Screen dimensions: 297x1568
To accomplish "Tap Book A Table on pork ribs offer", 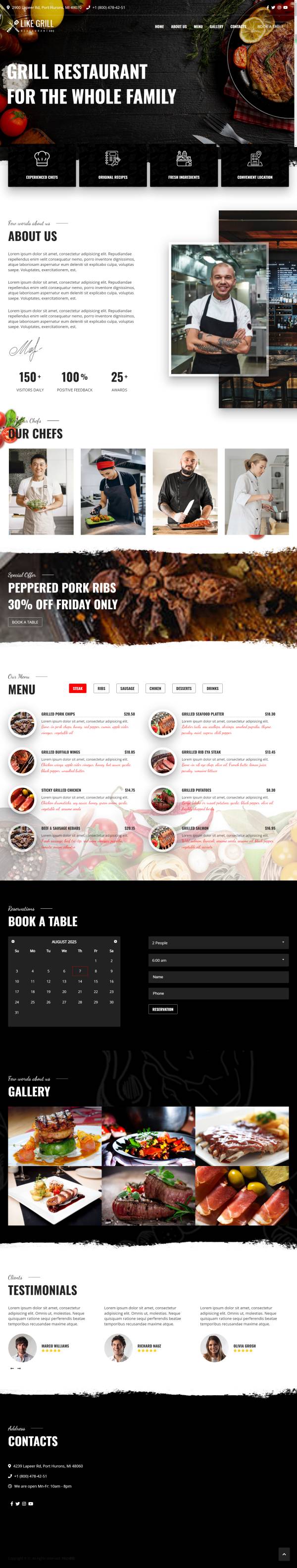I will tap(25, 622).
